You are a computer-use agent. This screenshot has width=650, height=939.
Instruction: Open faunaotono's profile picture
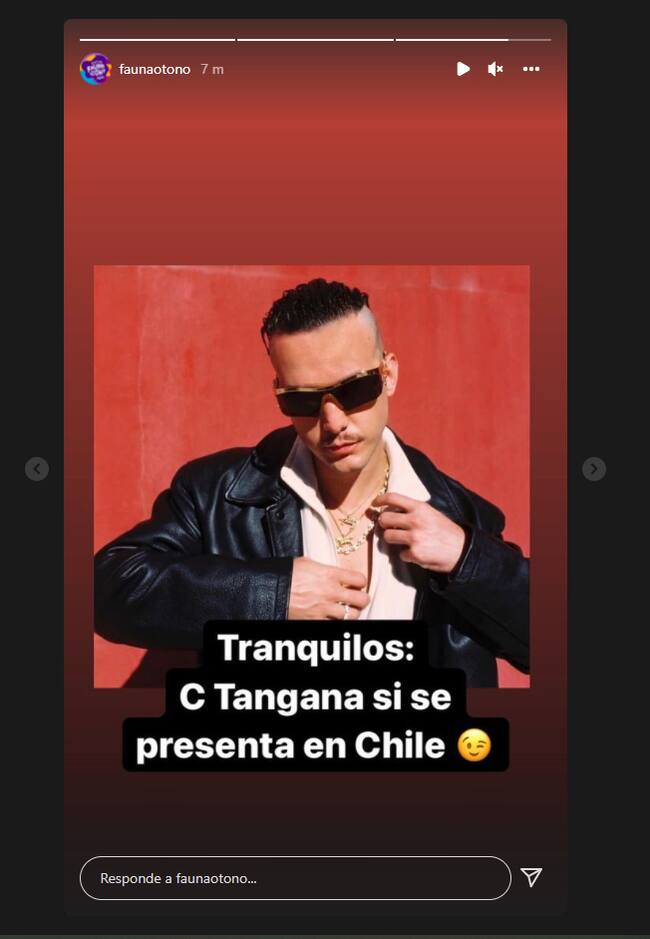click(x=95, y=69)
